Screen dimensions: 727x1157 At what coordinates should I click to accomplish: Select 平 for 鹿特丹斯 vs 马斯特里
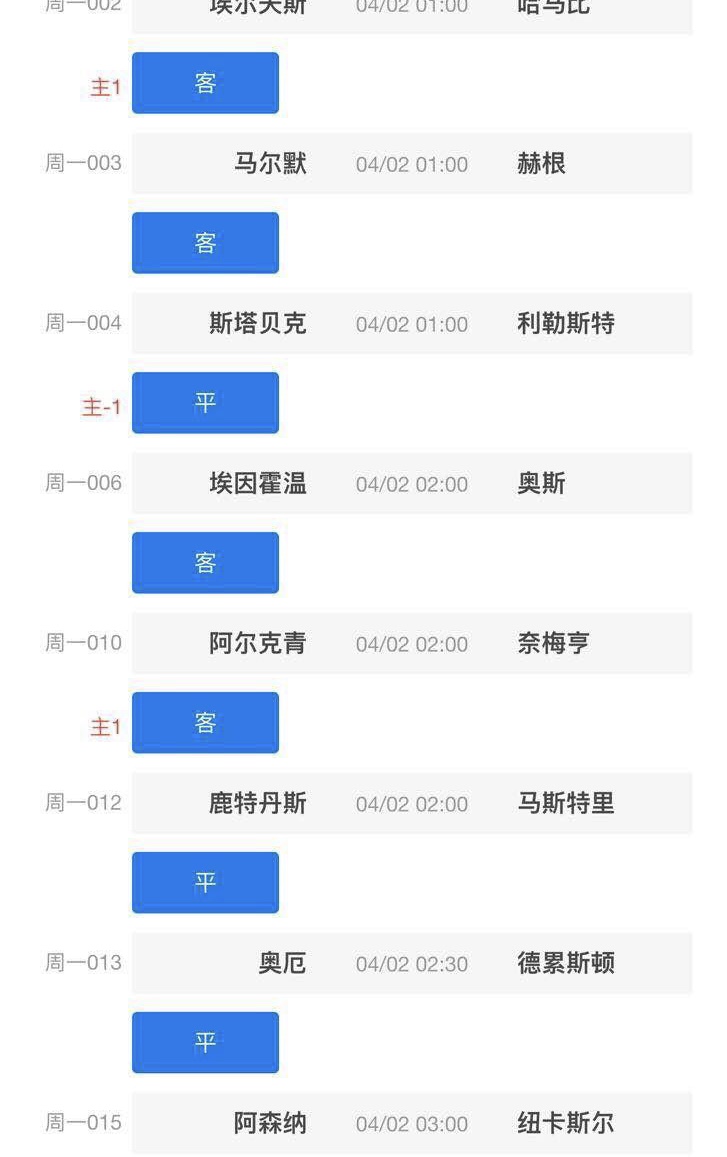point(205,883)
